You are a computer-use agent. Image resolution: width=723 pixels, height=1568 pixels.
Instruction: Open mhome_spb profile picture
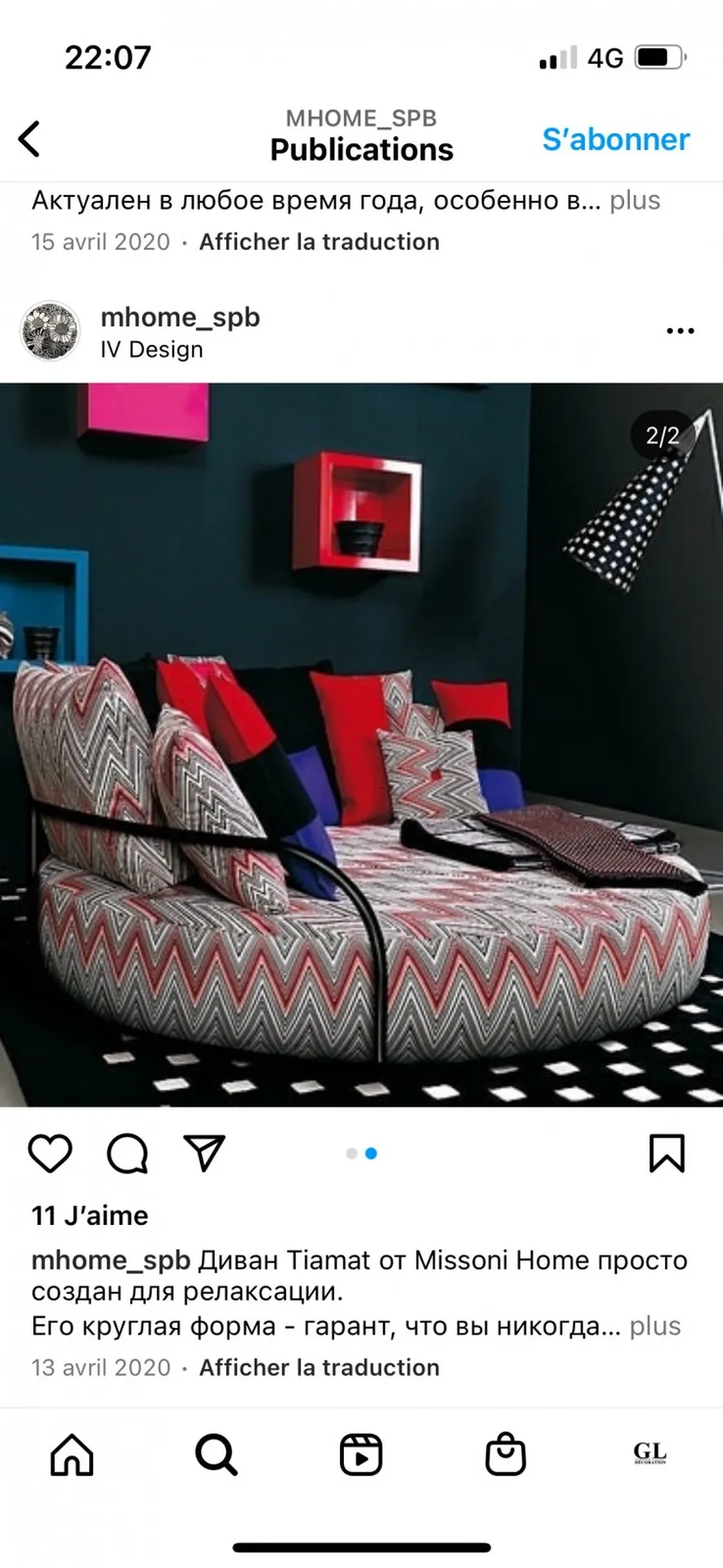50,332
